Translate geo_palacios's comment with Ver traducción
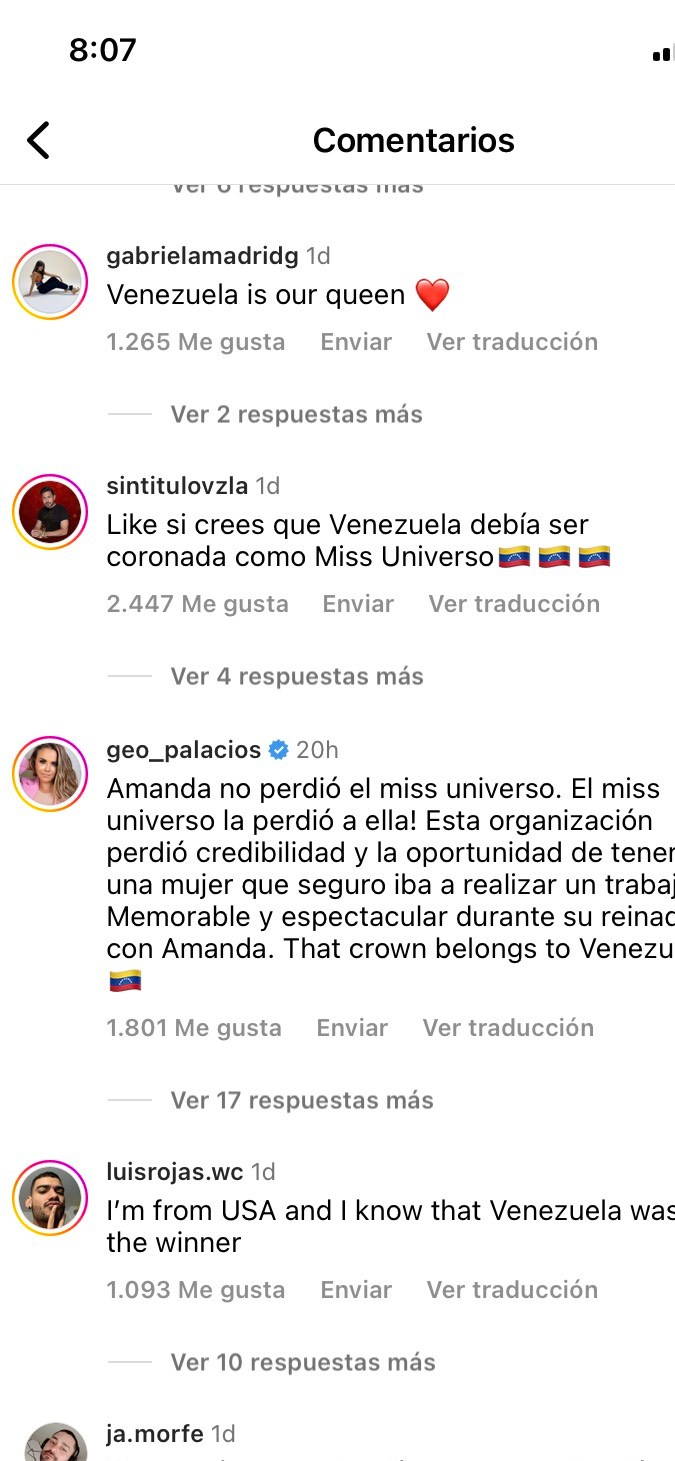This screenshot has height=1461, width=675. [x=508, y=1028]
